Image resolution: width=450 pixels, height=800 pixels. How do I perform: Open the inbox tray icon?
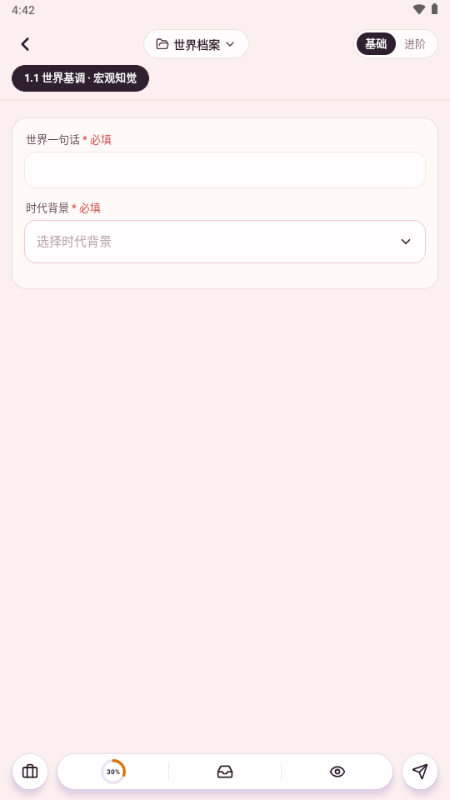225,771
